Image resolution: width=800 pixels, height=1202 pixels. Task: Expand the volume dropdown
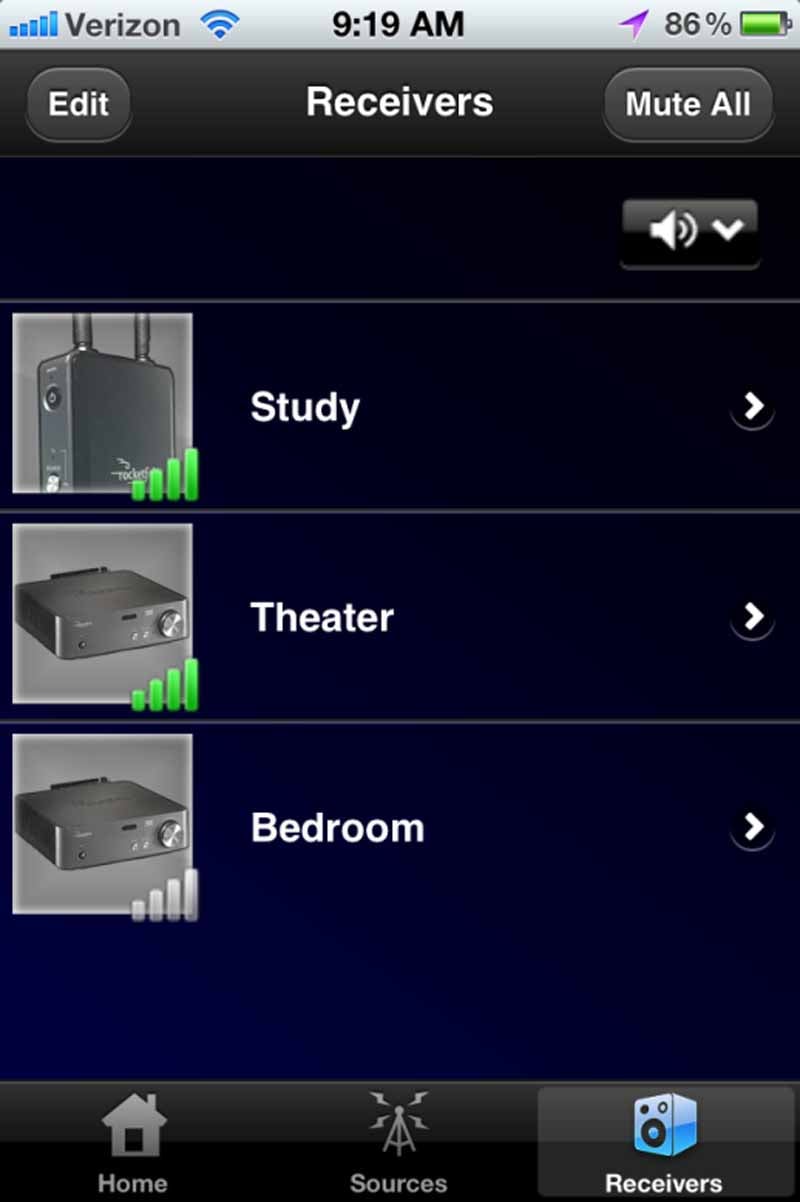click(689, 232)
